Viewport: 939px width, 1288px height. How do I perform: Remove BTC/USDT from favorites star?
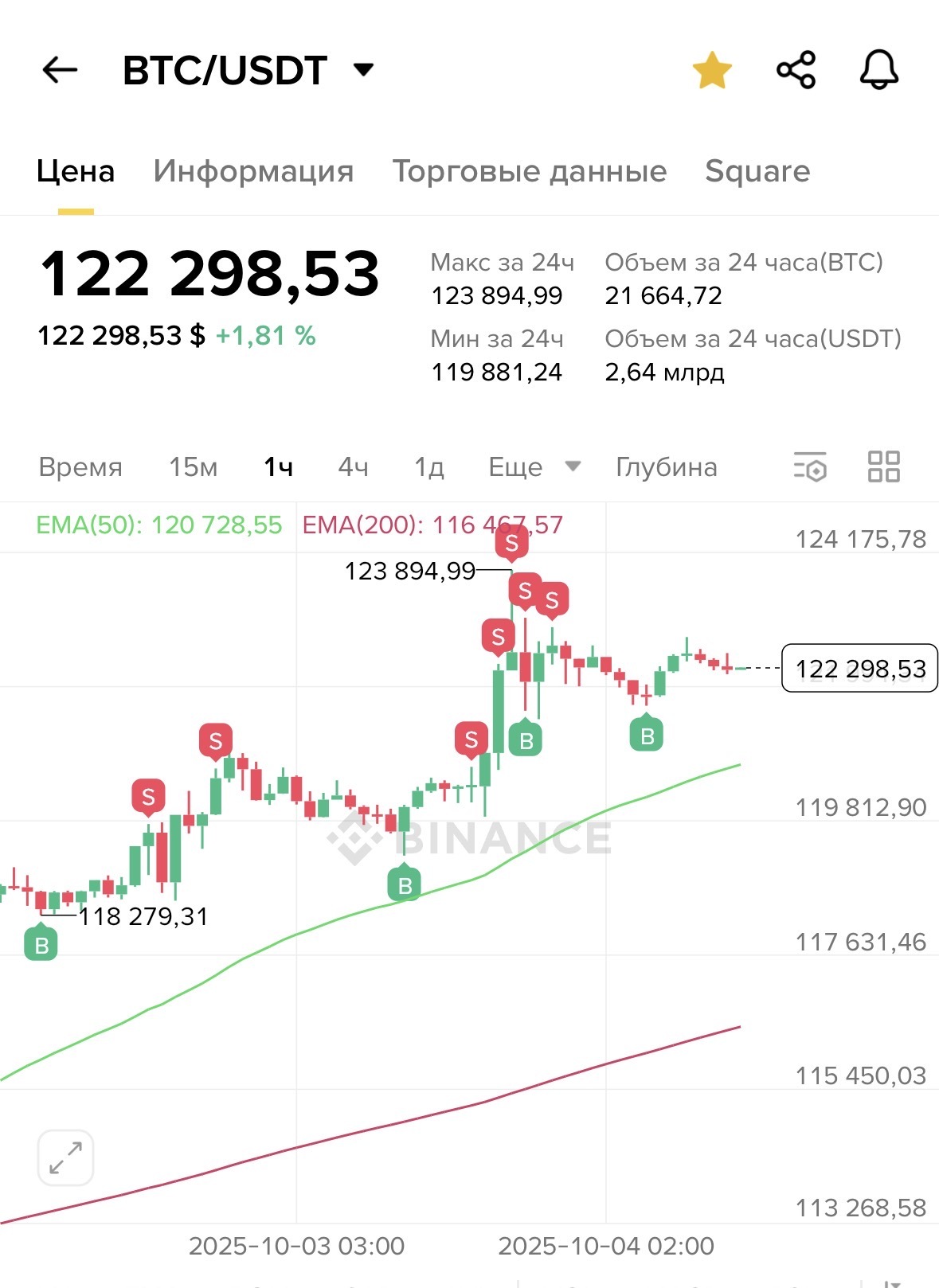click(x=712, y=70)
